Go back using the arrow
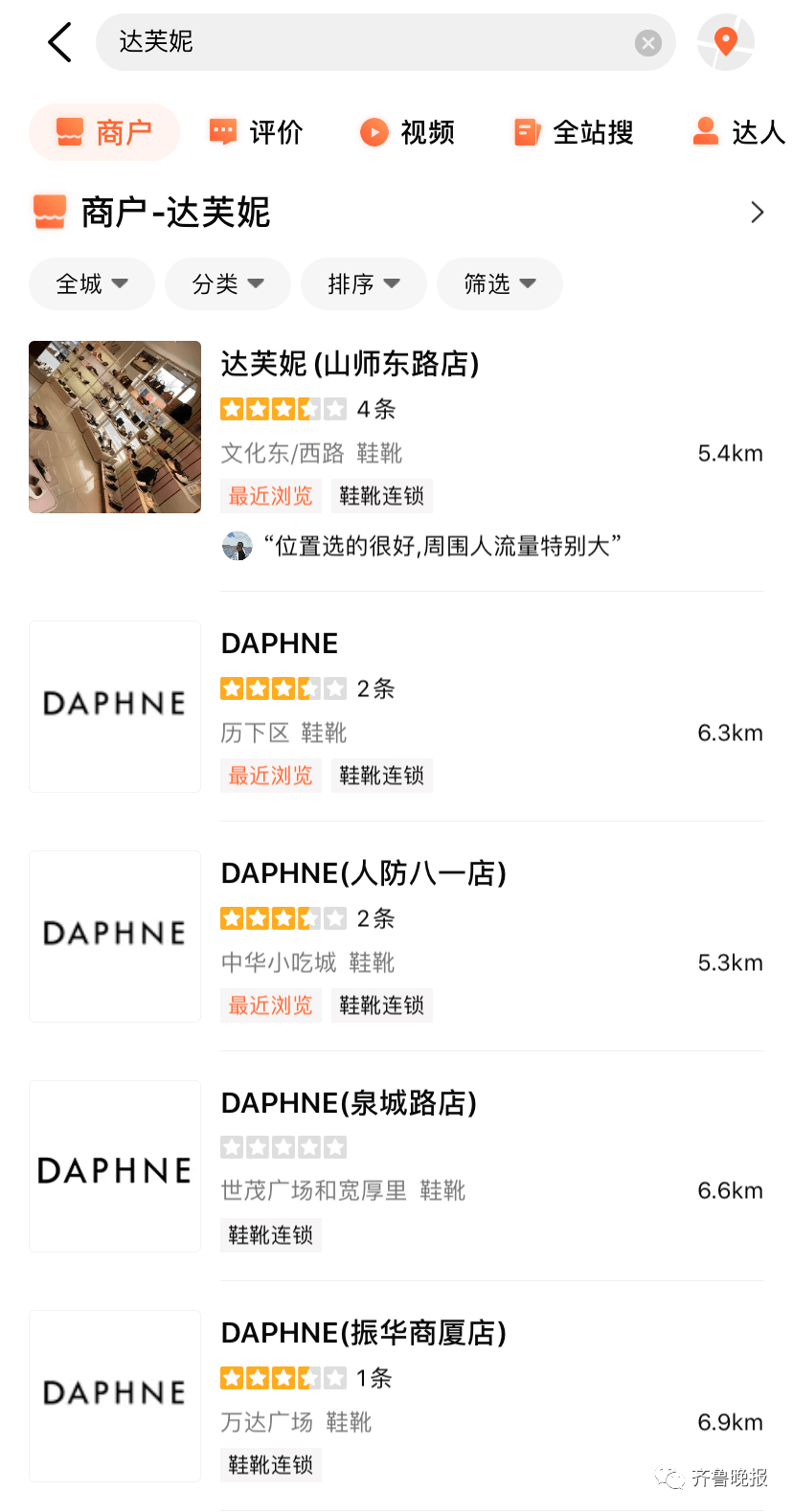Viewport: 793px width, 1512px height. pyautogui.click(x=59, y=42)
